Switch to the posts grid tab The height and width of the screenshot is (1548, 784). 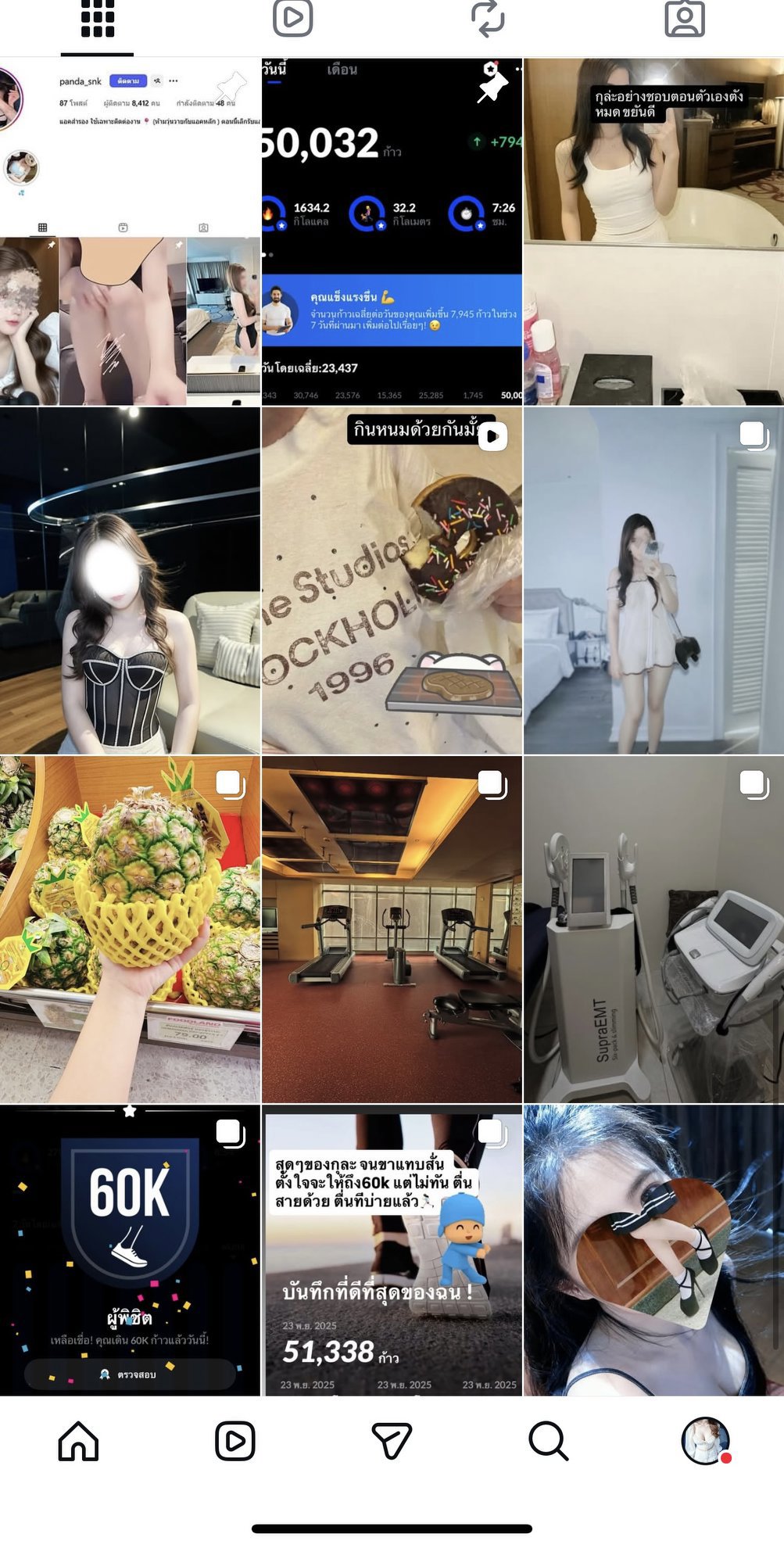[x=98, y=20]
